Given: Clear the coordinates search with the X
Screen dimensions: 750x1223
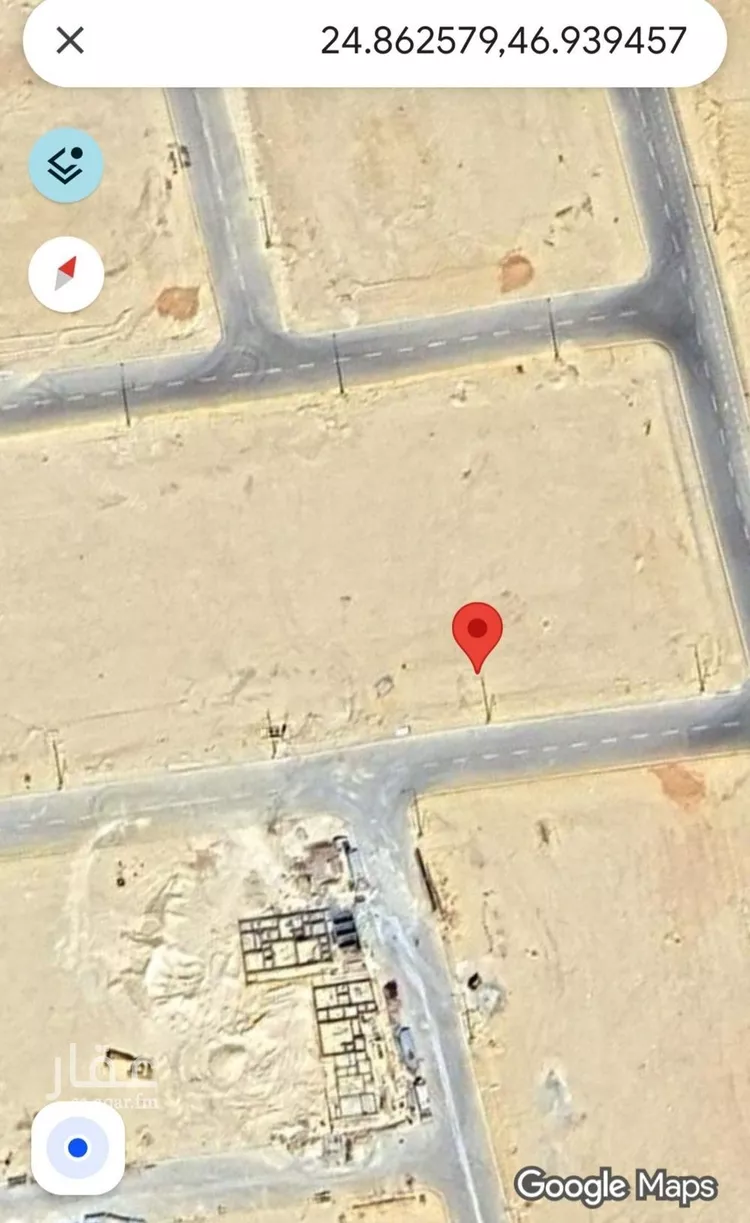Looking at the screenshot, I should click(x=69, y=40).
